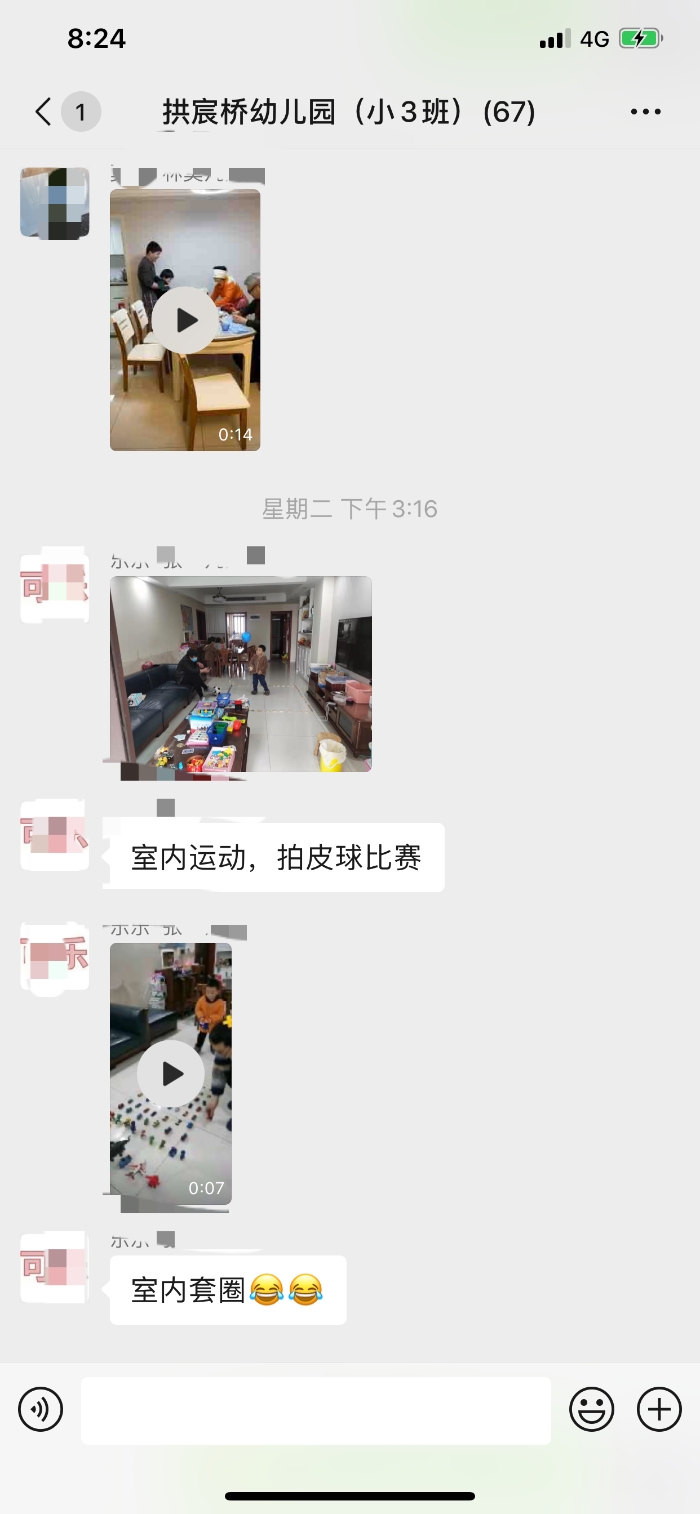Play the 0:07 toy cars video
This screenshot has height=1514, width=700.
point(171,1073)
